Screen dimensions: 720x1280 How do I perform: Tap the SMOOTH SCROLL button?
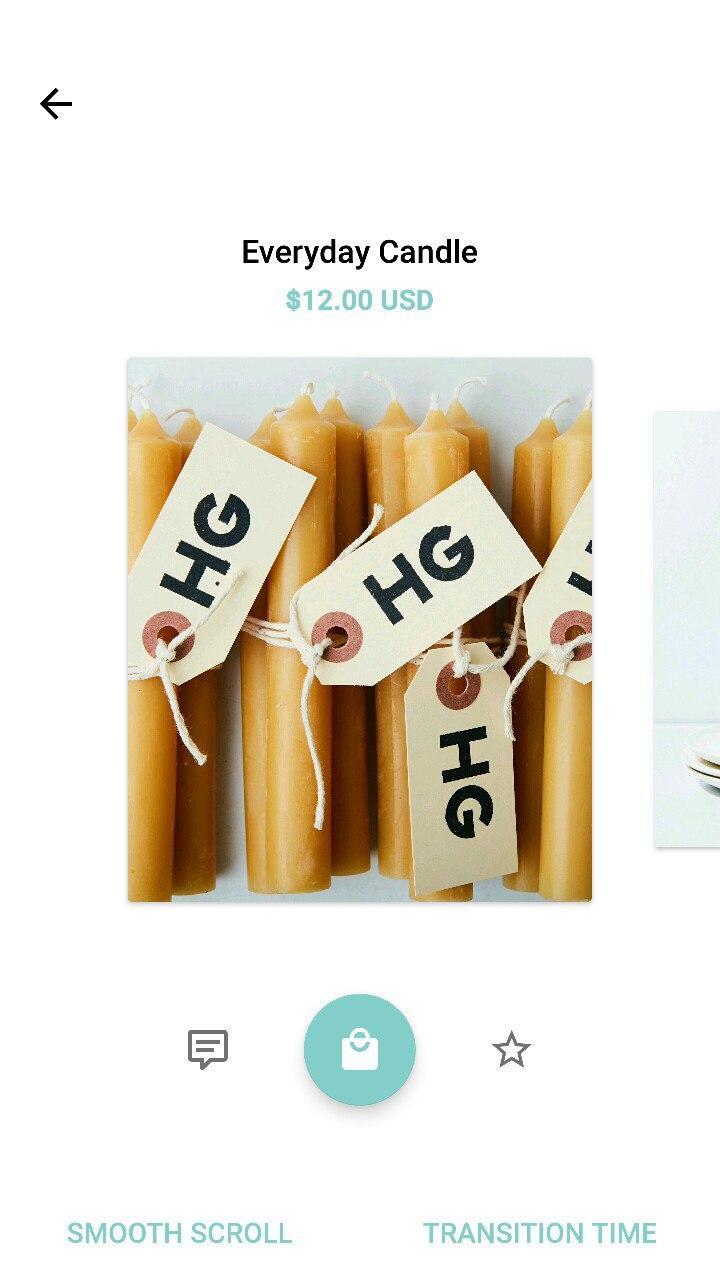point(180,1233)
